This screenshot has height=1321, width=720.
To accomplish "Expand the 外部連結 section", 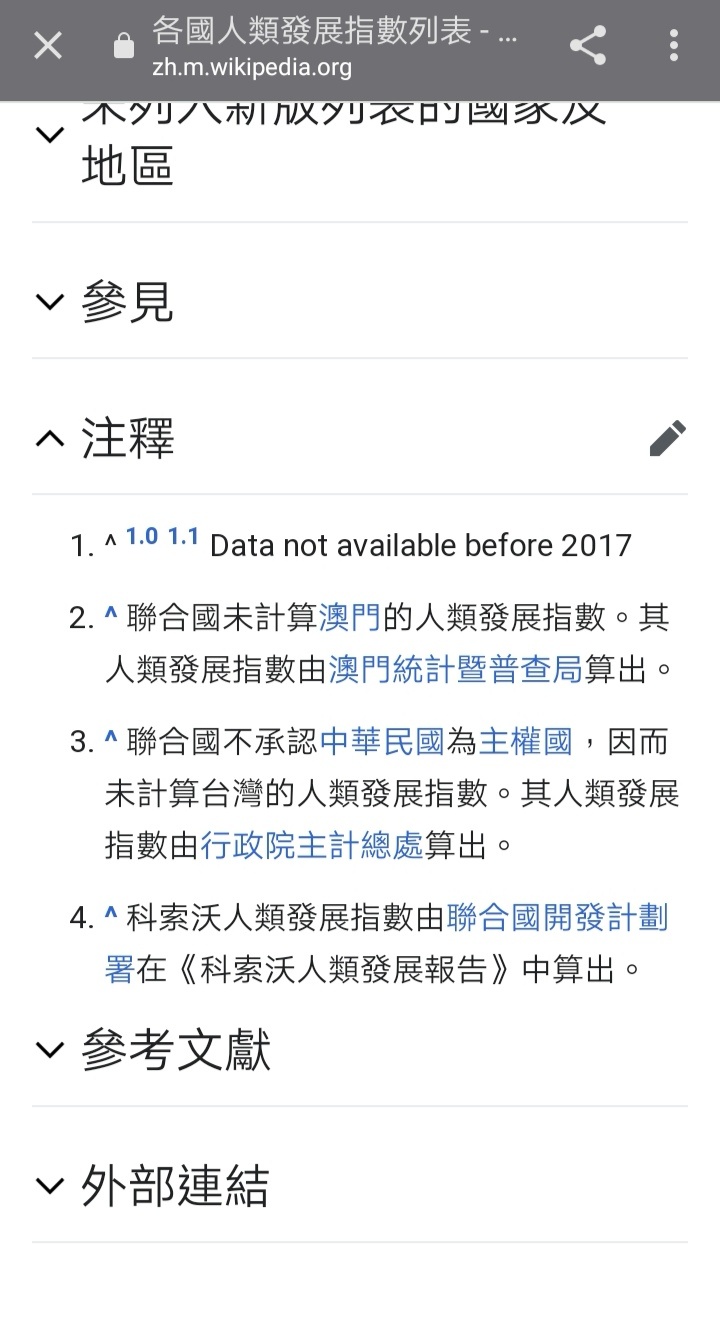I will [x=175, y=1187].
